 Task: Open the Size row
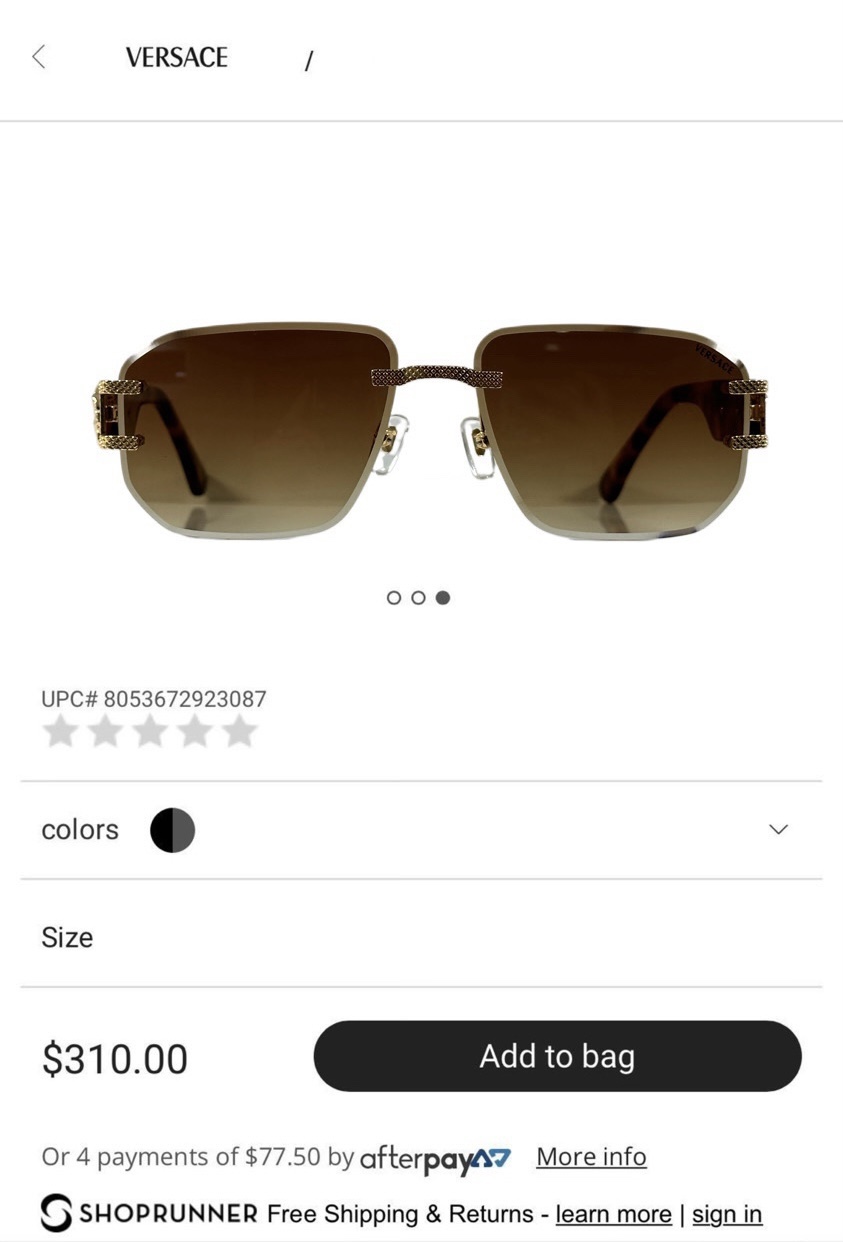coord(420,937)
